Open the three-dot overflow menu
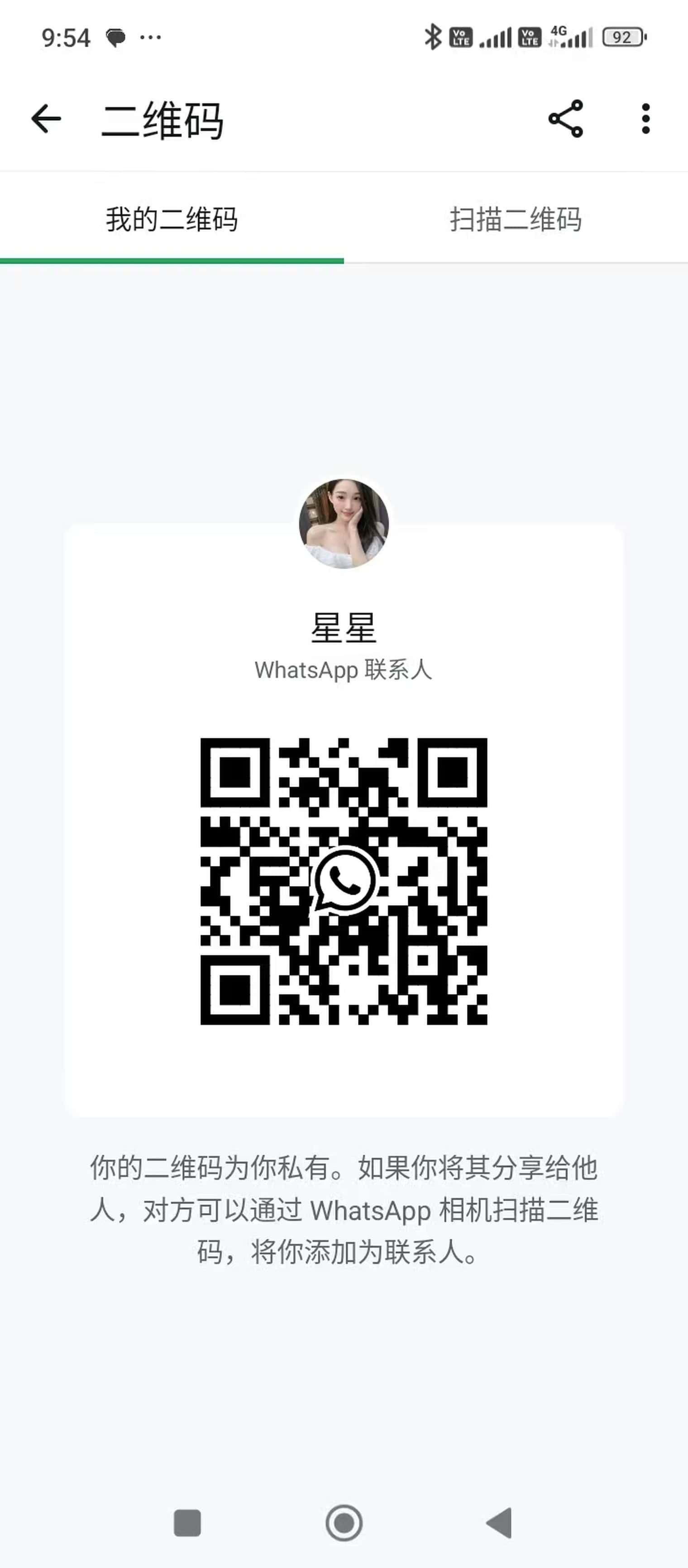Image resolution: width=688 pixels, height=1568 pixels. point(645,119)
